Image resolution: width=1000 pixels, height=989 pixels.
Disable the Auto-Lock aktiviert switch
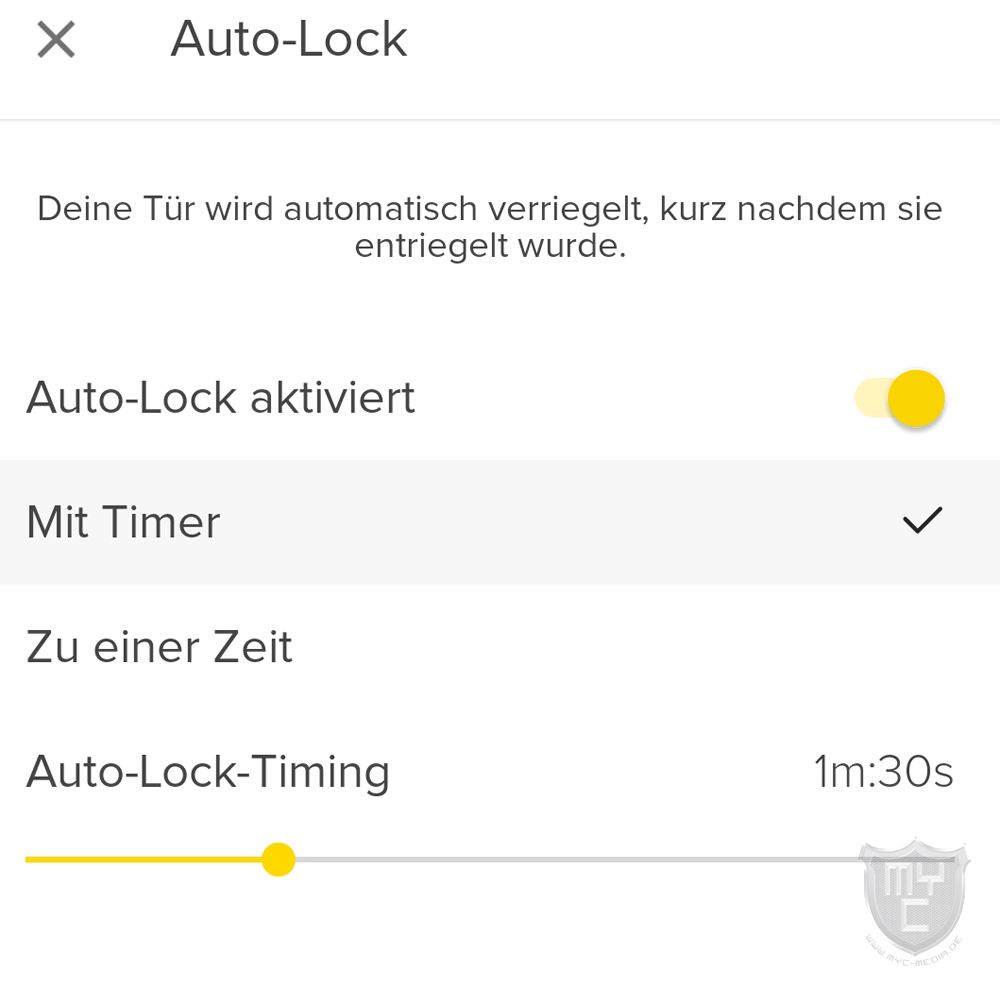[900, 398]
